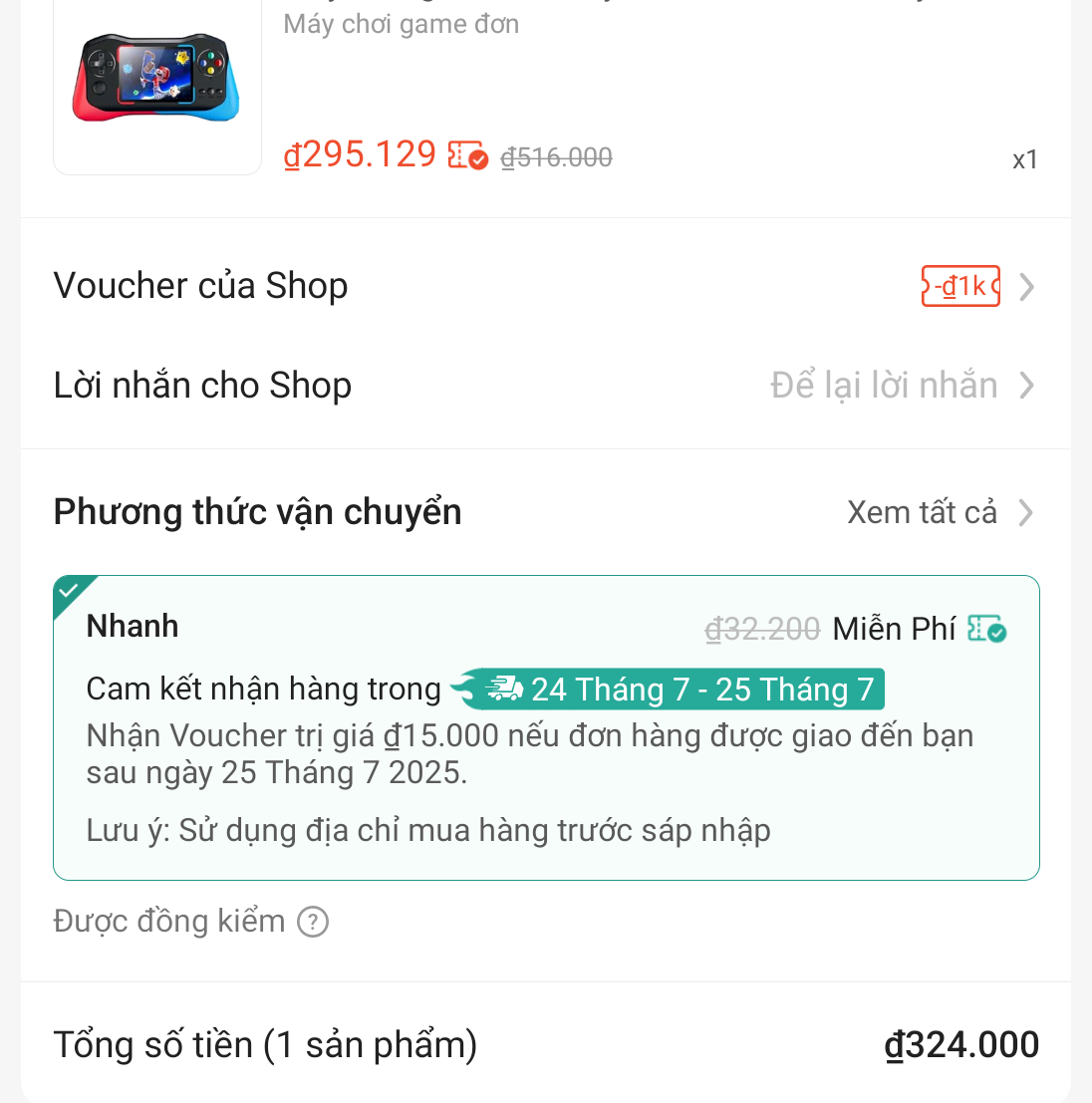Open the Voucher của Shop row

(x=544, y=287)
